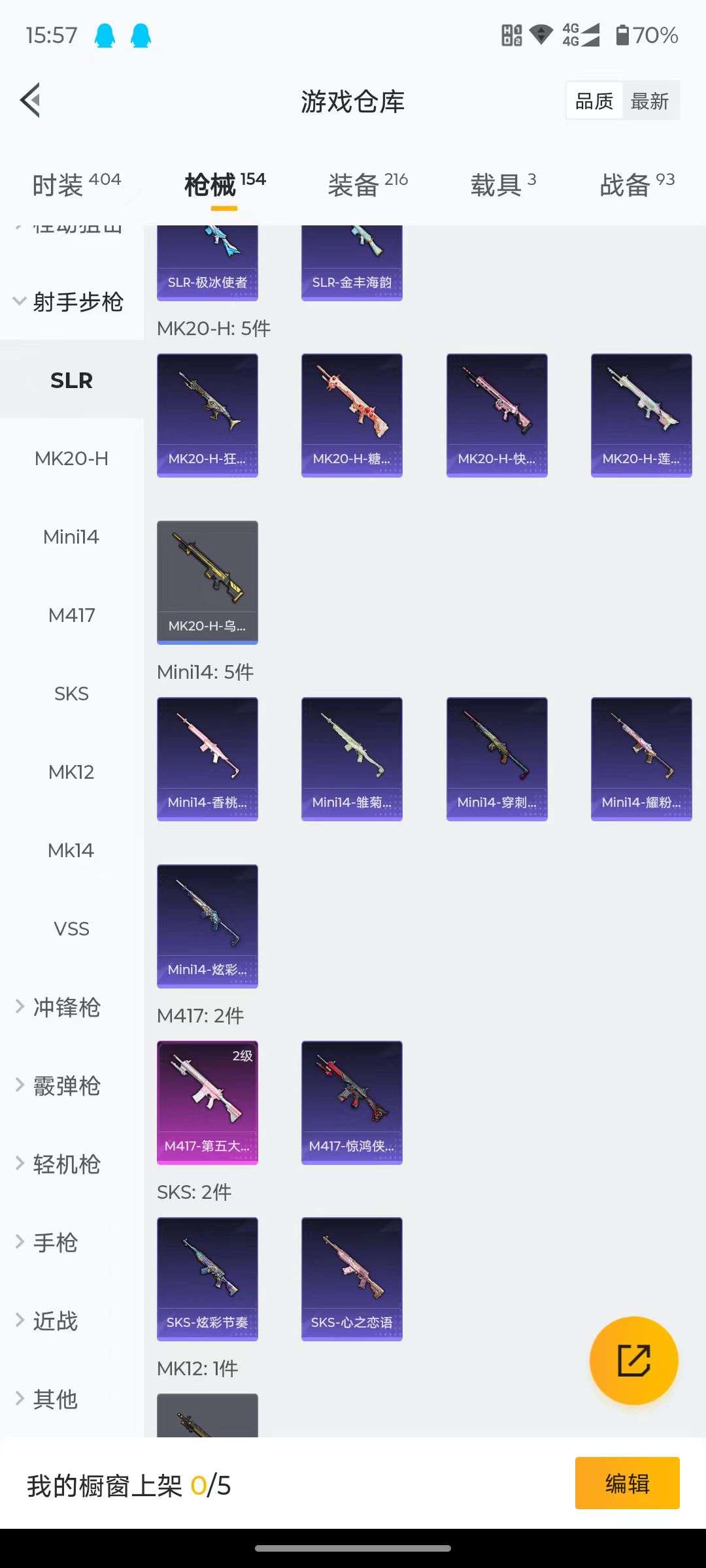Tap the 编辑 button
706x1568 pixels.
click(x=627, y=1483)
